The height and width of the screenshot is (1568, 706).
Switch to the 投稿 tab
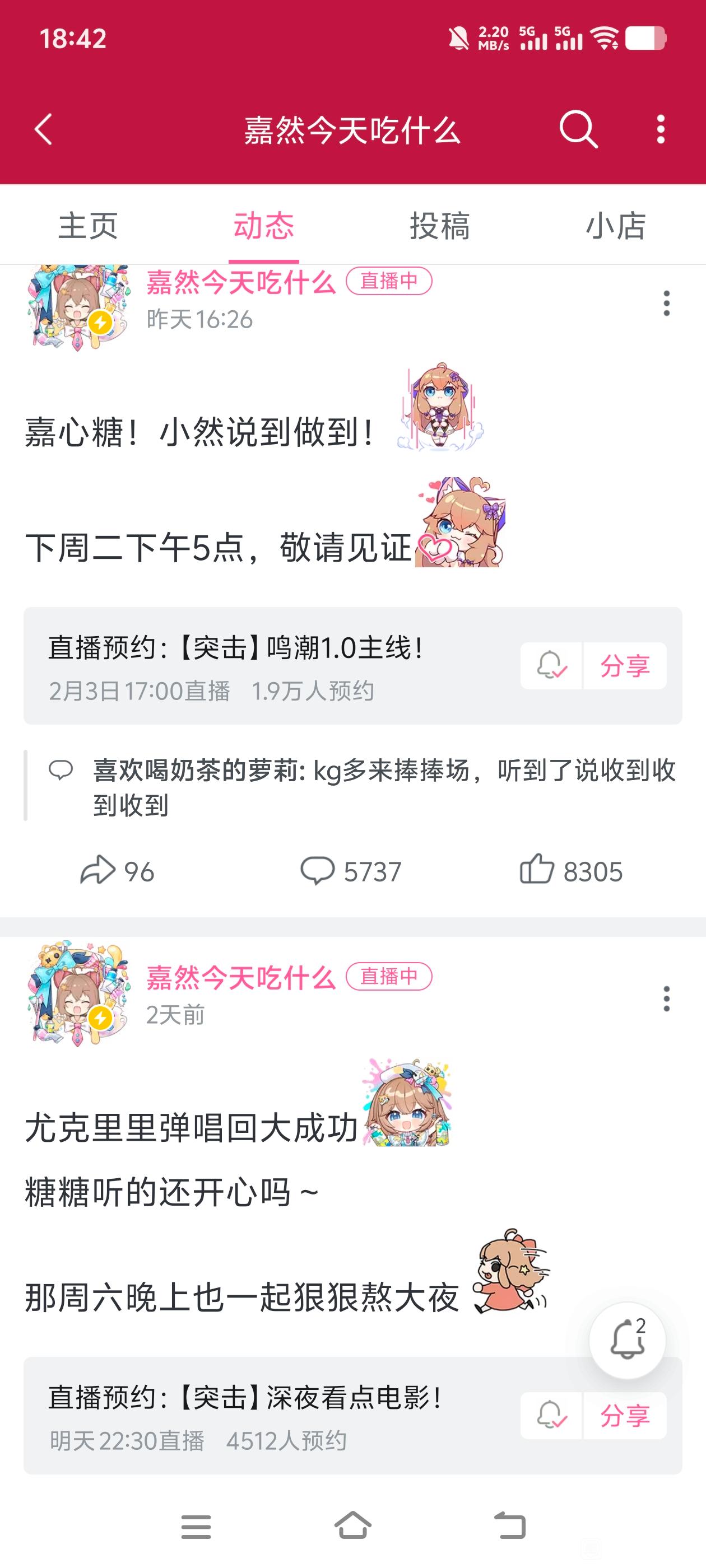point(440,226)
